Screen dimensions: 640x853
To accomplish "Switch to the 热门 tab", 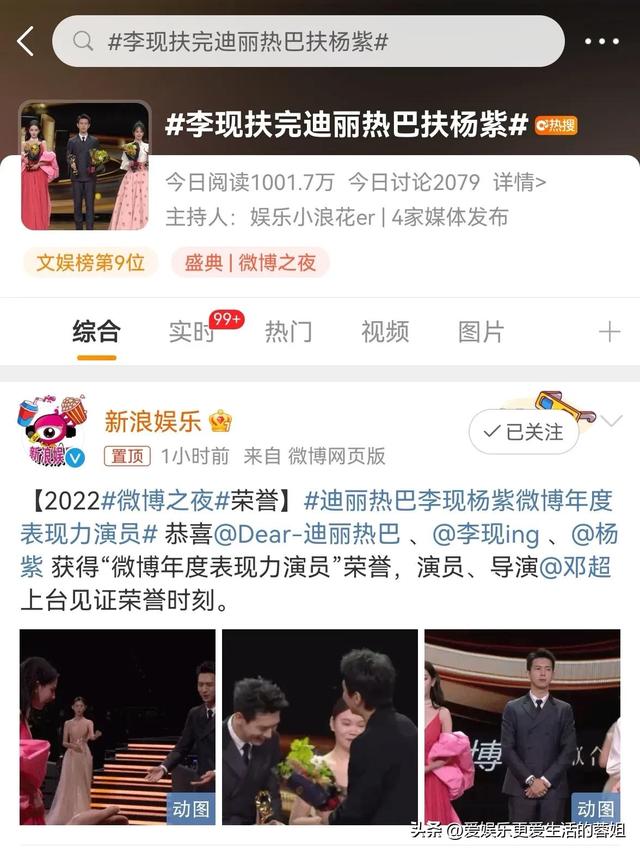I will point(288,332).
